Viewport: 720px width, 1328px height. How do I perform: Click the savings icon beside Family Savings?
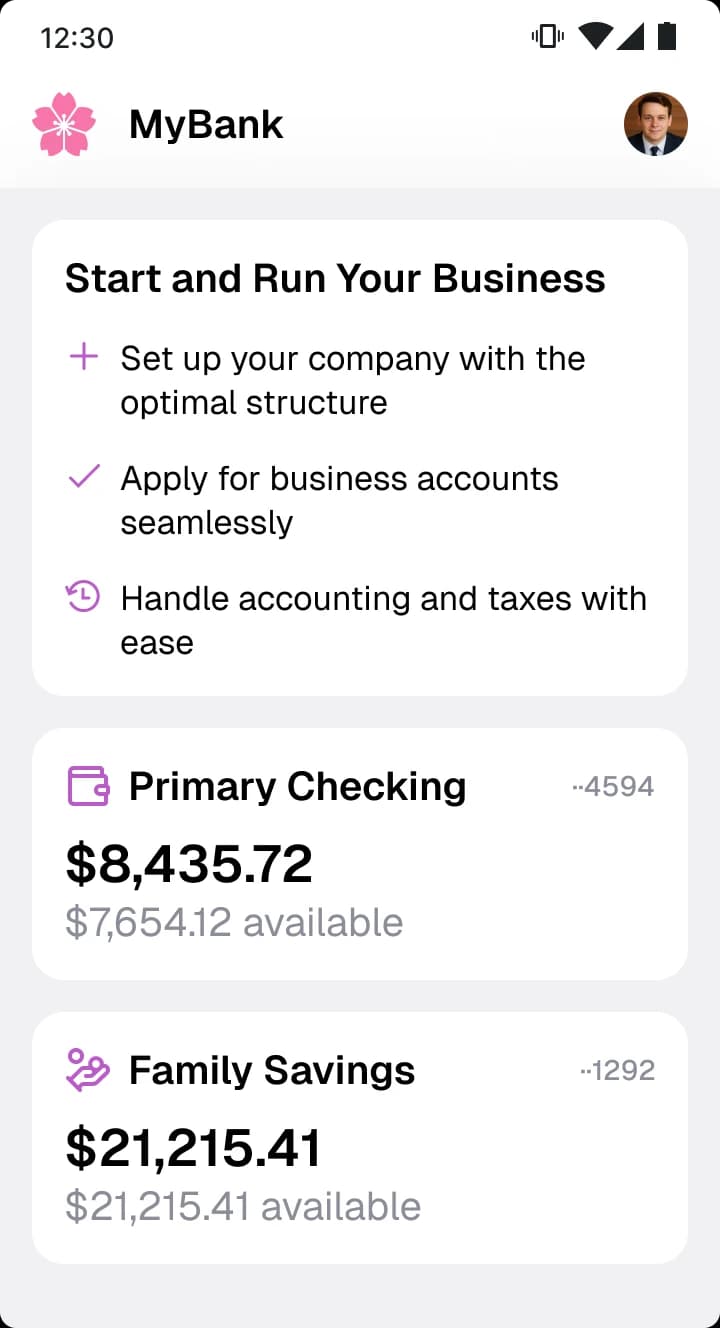tap(88, 1070)
